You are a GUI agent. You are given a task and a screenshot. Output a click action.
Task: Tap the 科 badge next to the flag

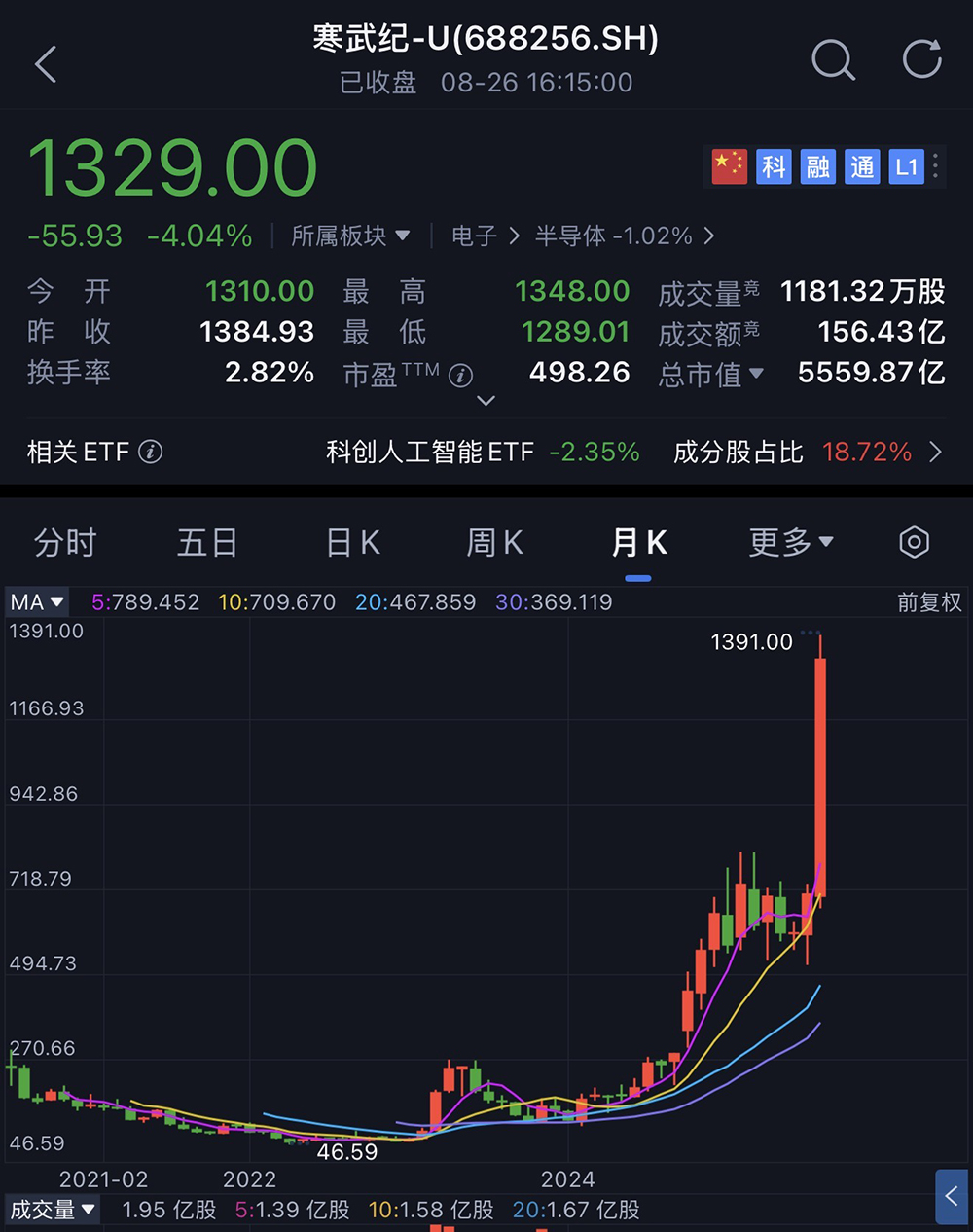point(774,166)
